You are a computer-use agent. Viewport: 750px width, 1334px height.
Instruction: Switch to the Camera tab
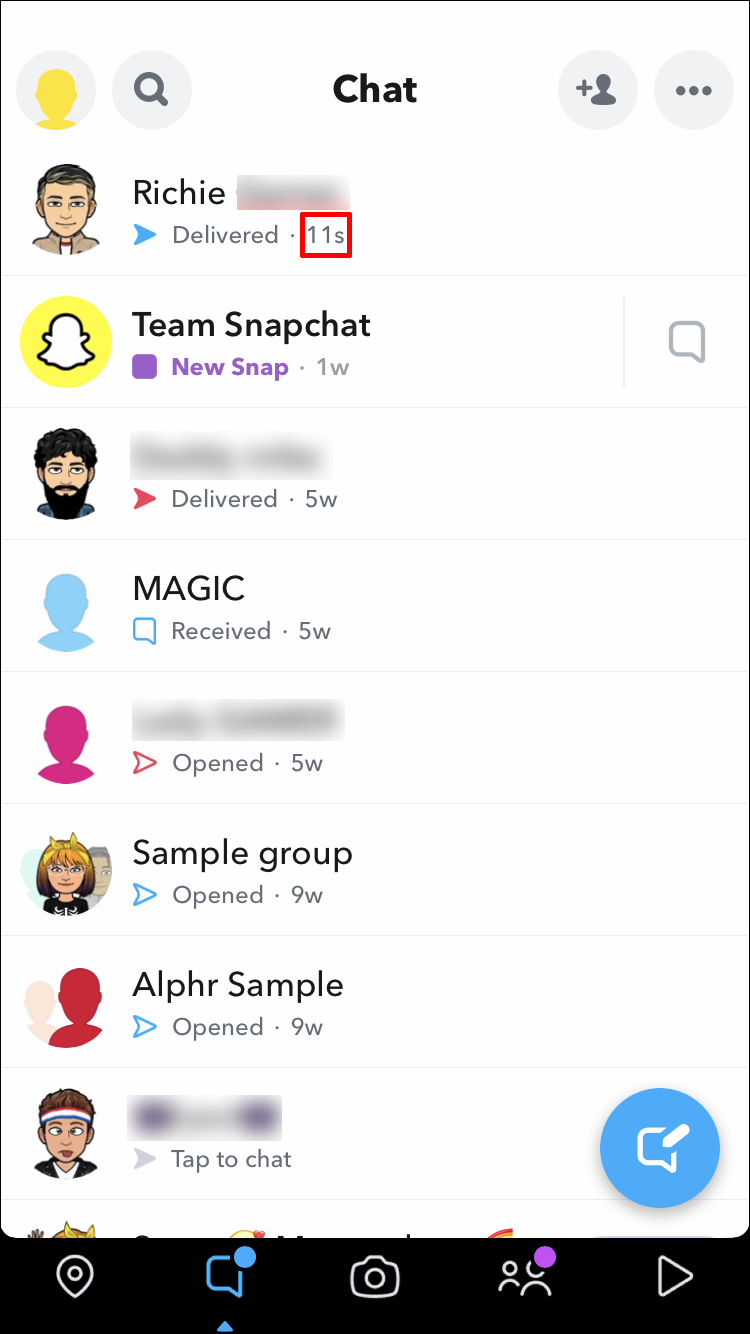(x=375, y=1277)
